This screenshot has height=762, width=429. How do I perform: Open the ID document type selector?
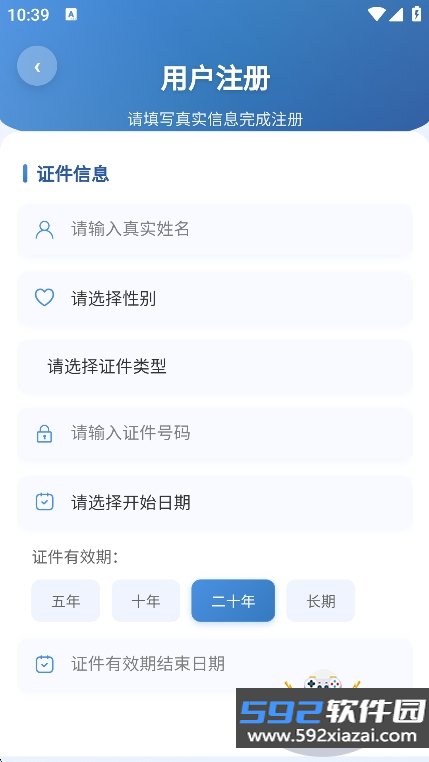click(x=215, y=366)
